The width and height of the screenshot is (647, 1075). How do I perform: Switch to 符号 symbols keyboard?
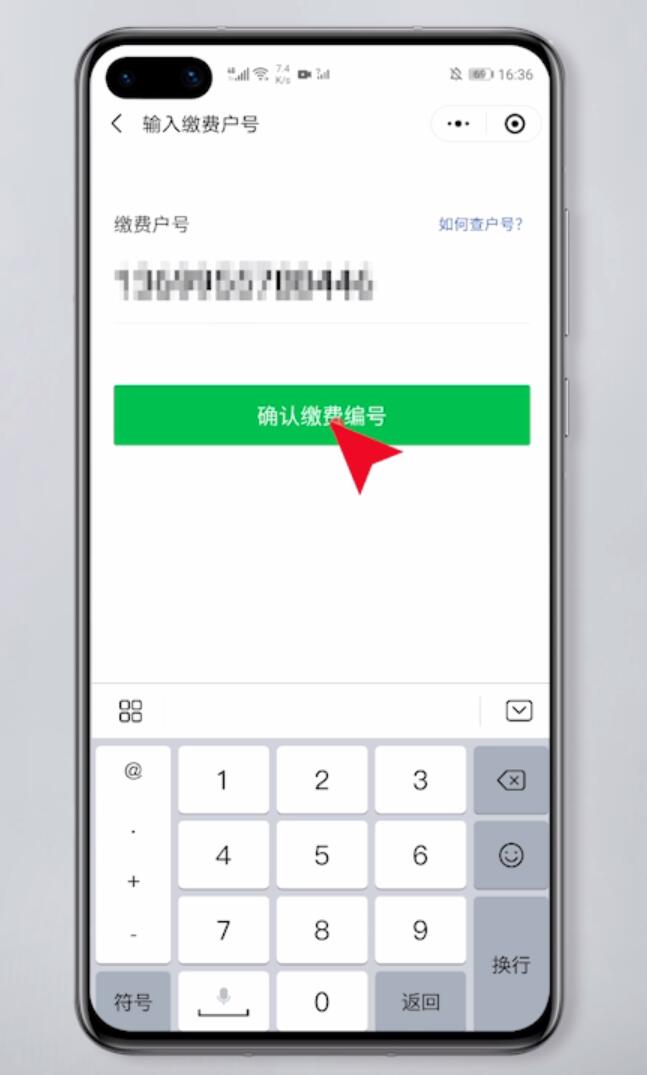point(133,1002)
